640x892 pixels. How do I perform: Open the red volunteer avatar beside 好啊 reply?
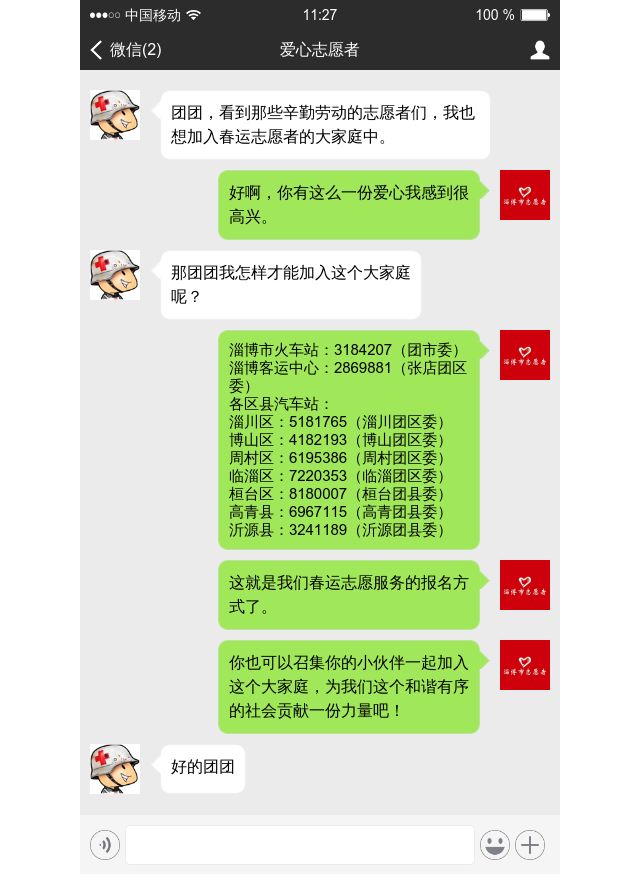point(524,195)
